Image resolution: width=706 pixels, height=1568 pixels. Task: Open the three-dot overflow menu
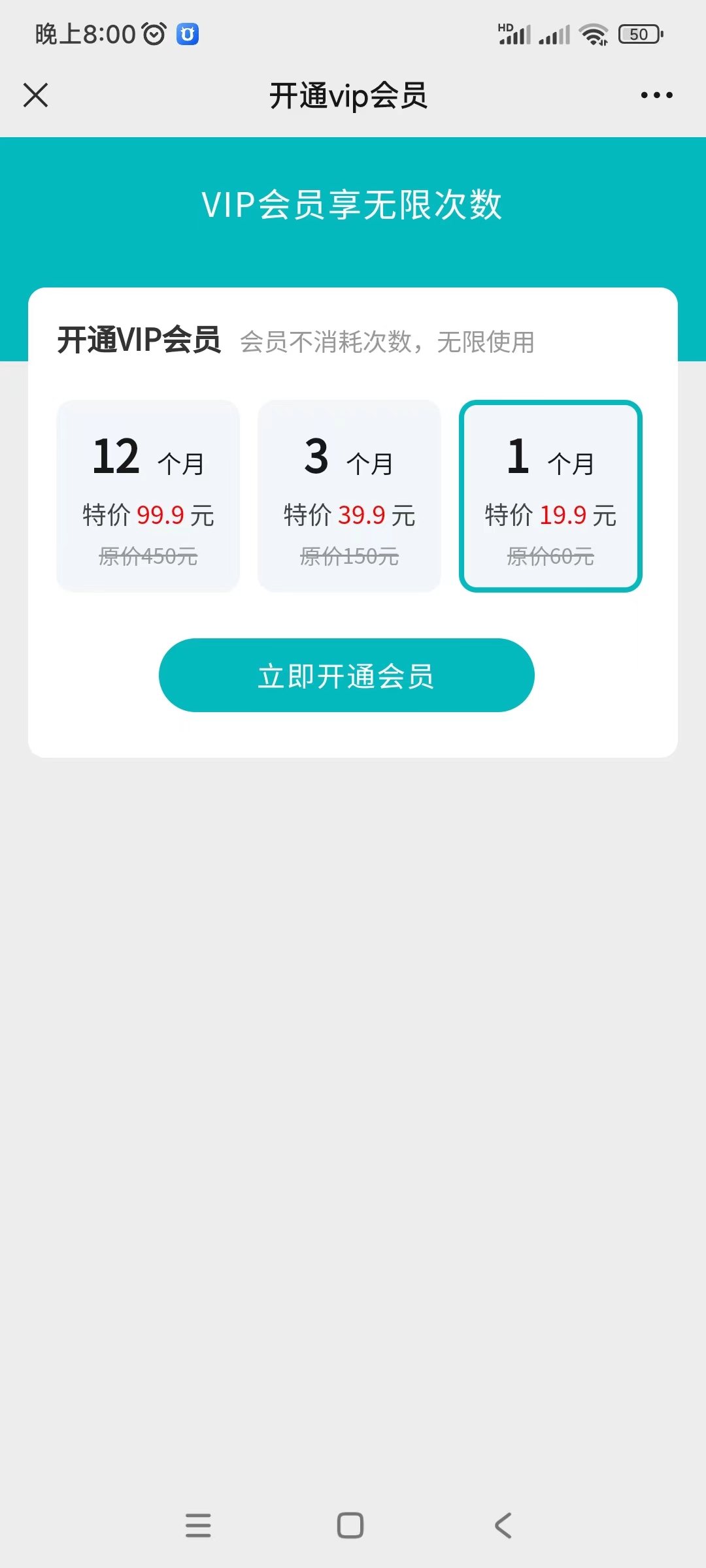pos(656,95)
